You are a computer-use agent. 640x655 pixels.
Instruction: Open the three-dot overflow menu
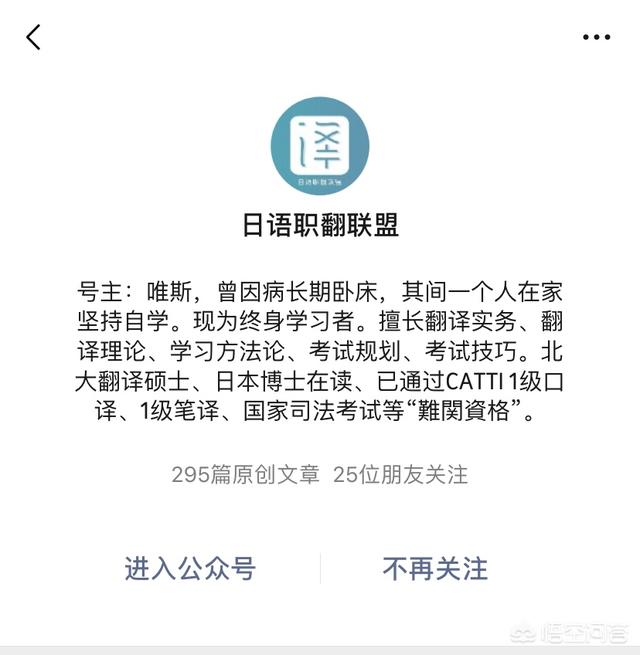(x=596, y=38)
